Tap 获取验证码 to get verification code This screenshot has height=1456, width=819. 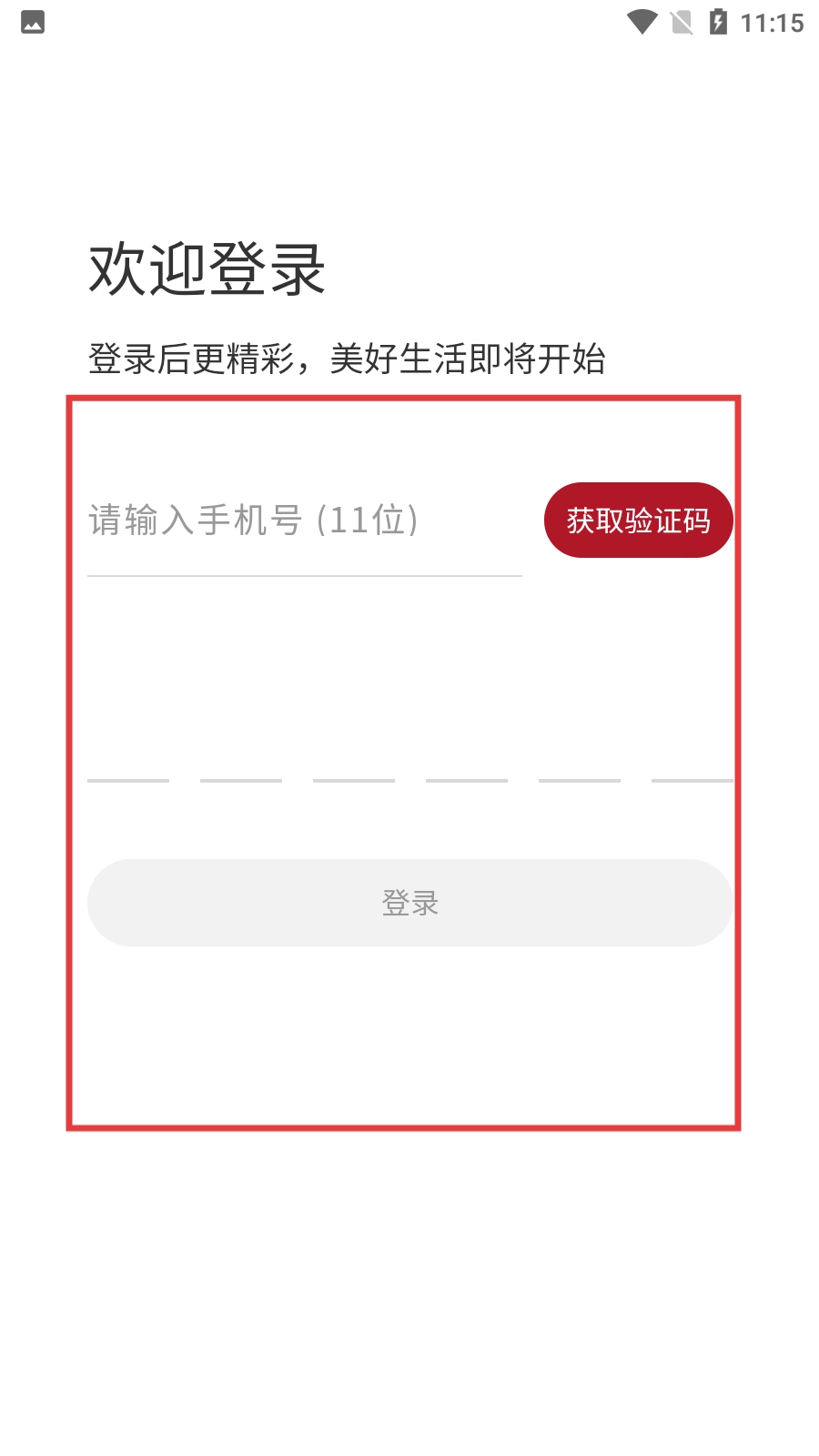[638, 521]
